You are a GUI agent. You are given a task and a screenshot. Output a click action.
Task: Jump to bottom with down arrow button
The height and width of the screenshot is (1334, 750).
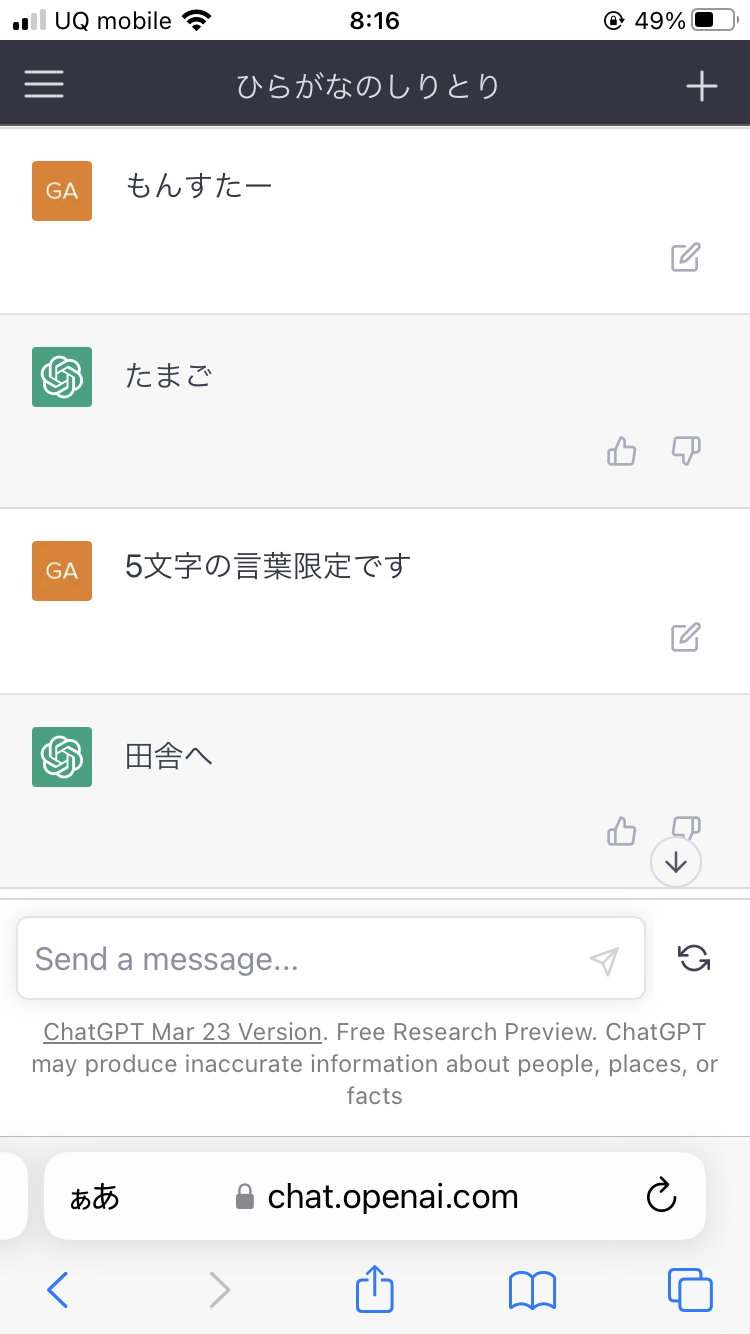(x=676, y=861)
